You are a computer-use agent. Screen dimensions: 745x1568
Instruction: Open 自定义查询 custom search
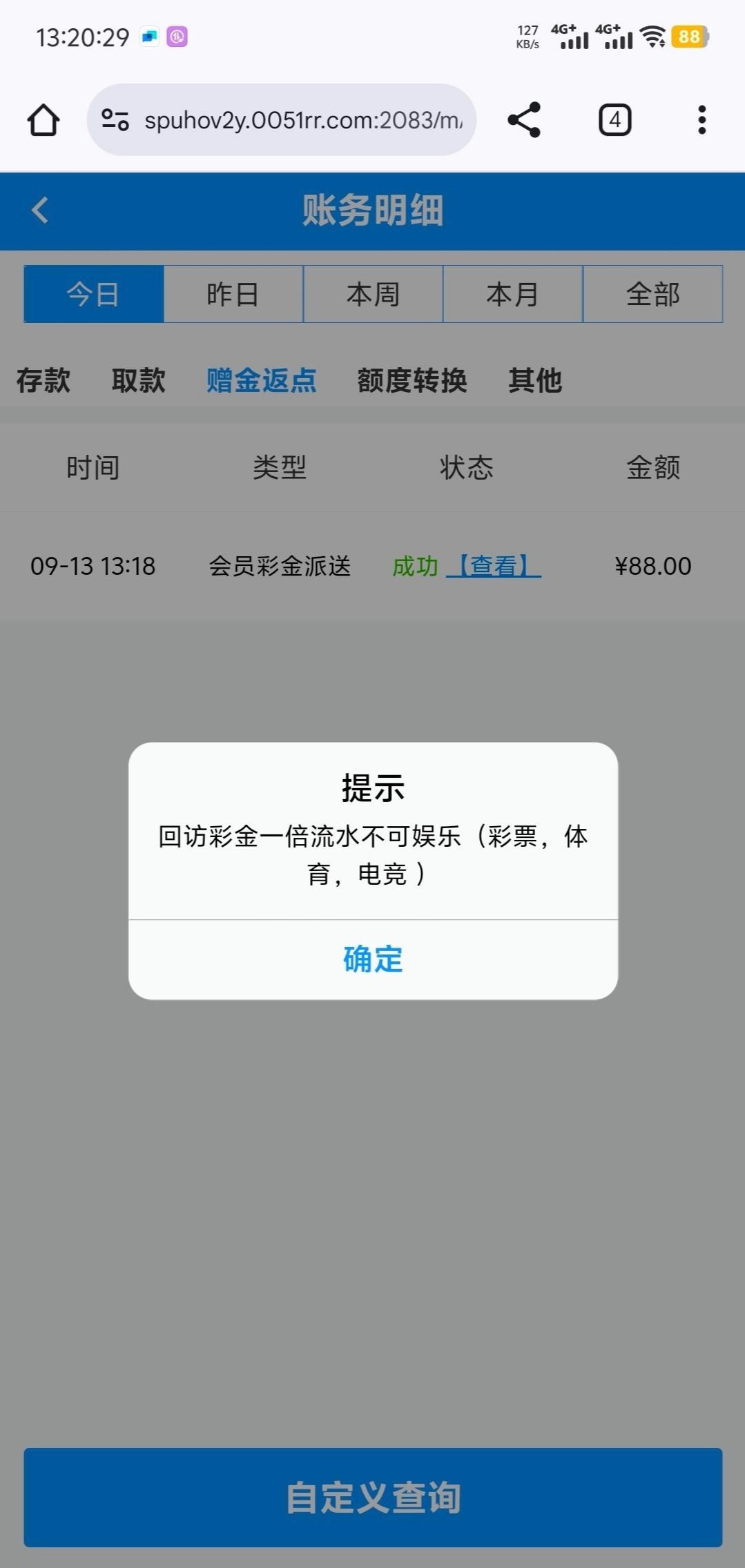point(373,1497)
